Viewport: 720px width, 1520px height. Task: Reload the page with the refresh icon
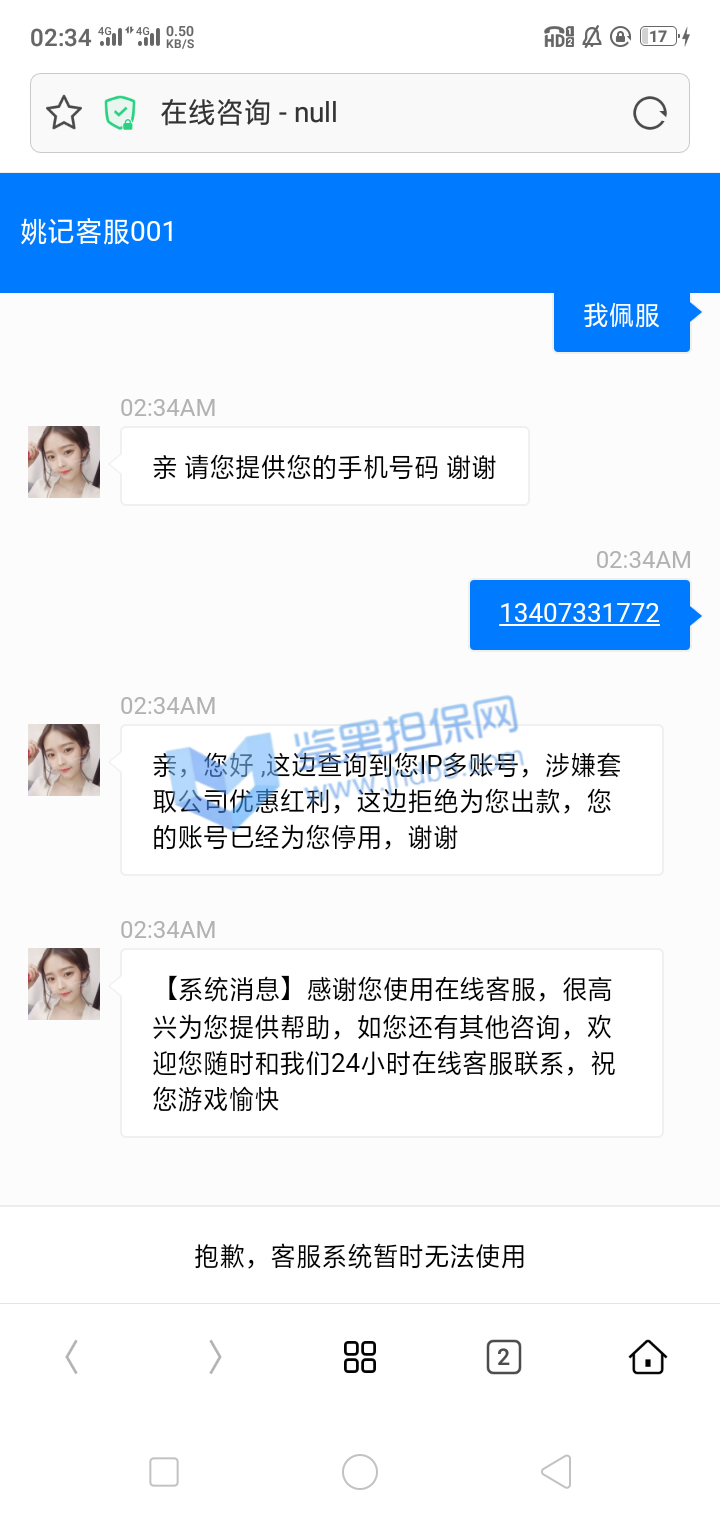(650, 113)
